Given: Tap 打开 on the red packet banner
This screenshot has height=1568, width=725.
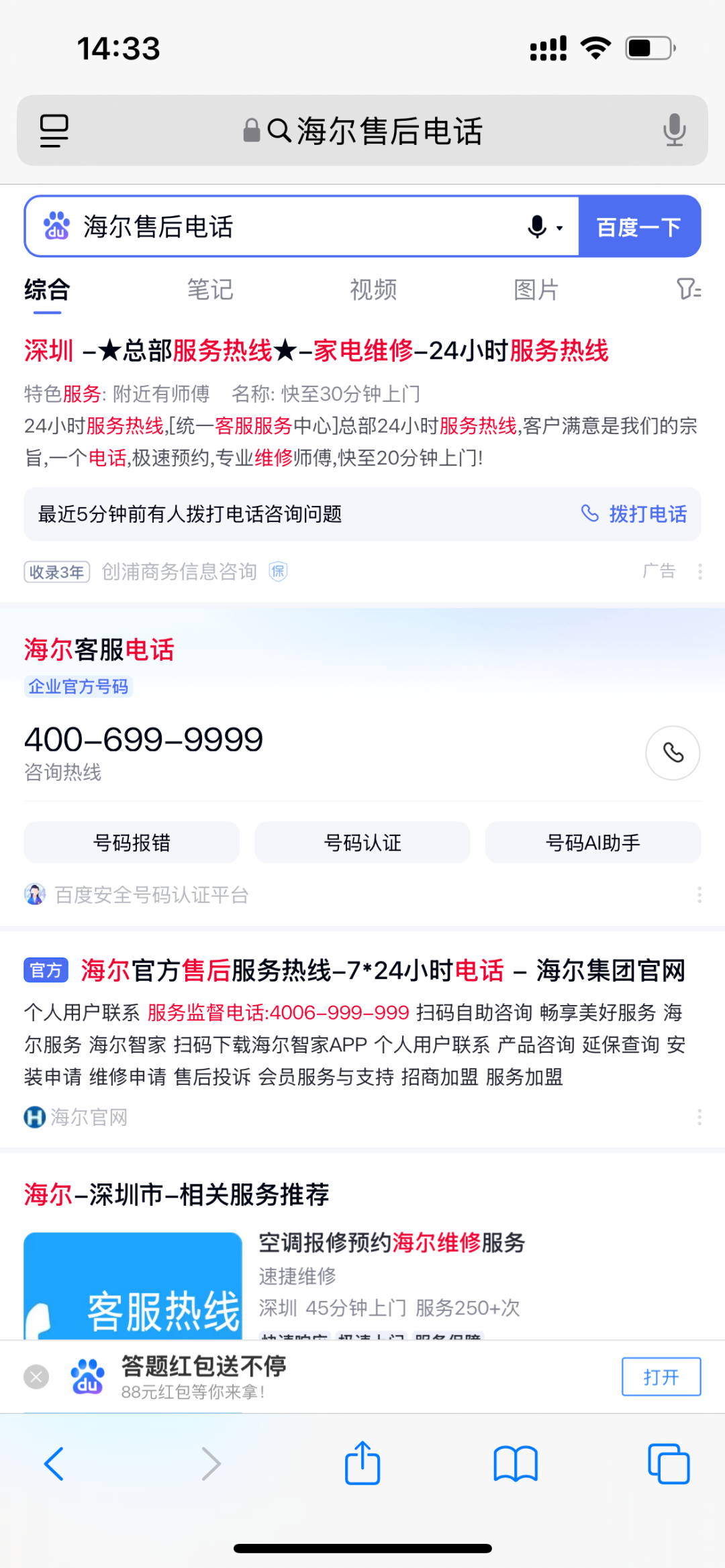Looking at the screenshot, I should click(x=661, y=1377).
